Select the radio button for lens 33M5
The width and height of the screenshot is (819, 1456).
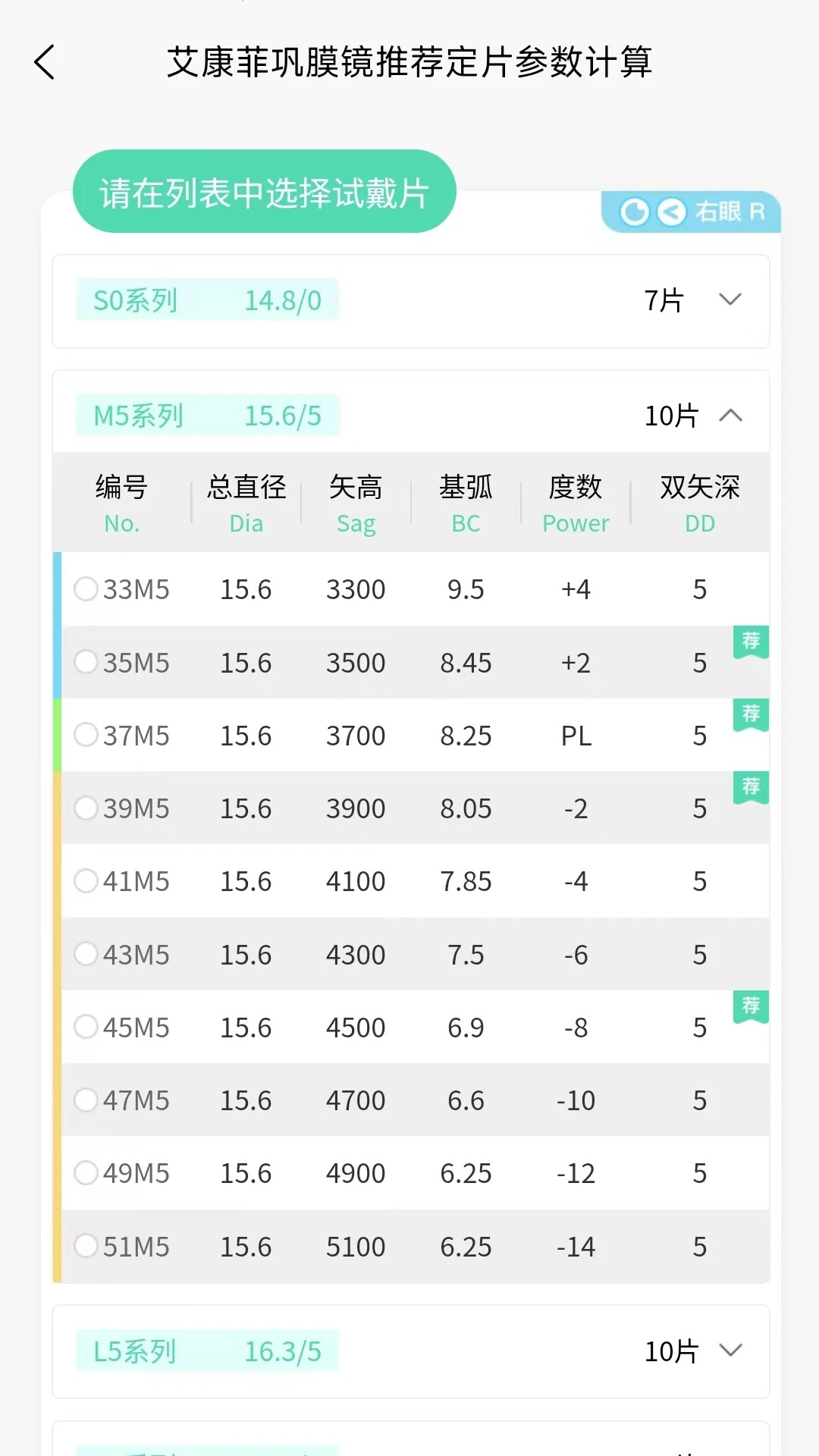[x=86, y=589]
